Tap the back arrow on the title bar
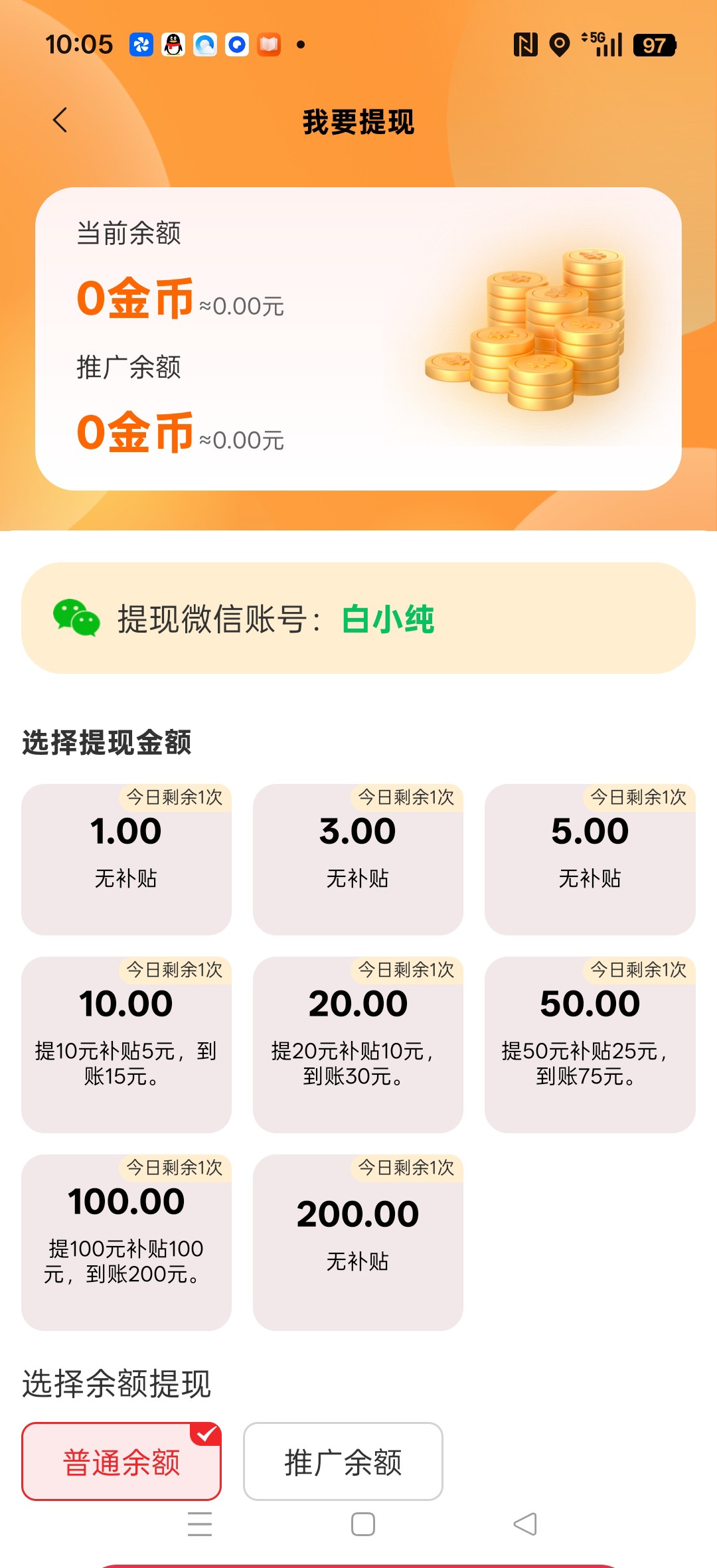This screenshot has width=717, height=1568. coord(60,120)
